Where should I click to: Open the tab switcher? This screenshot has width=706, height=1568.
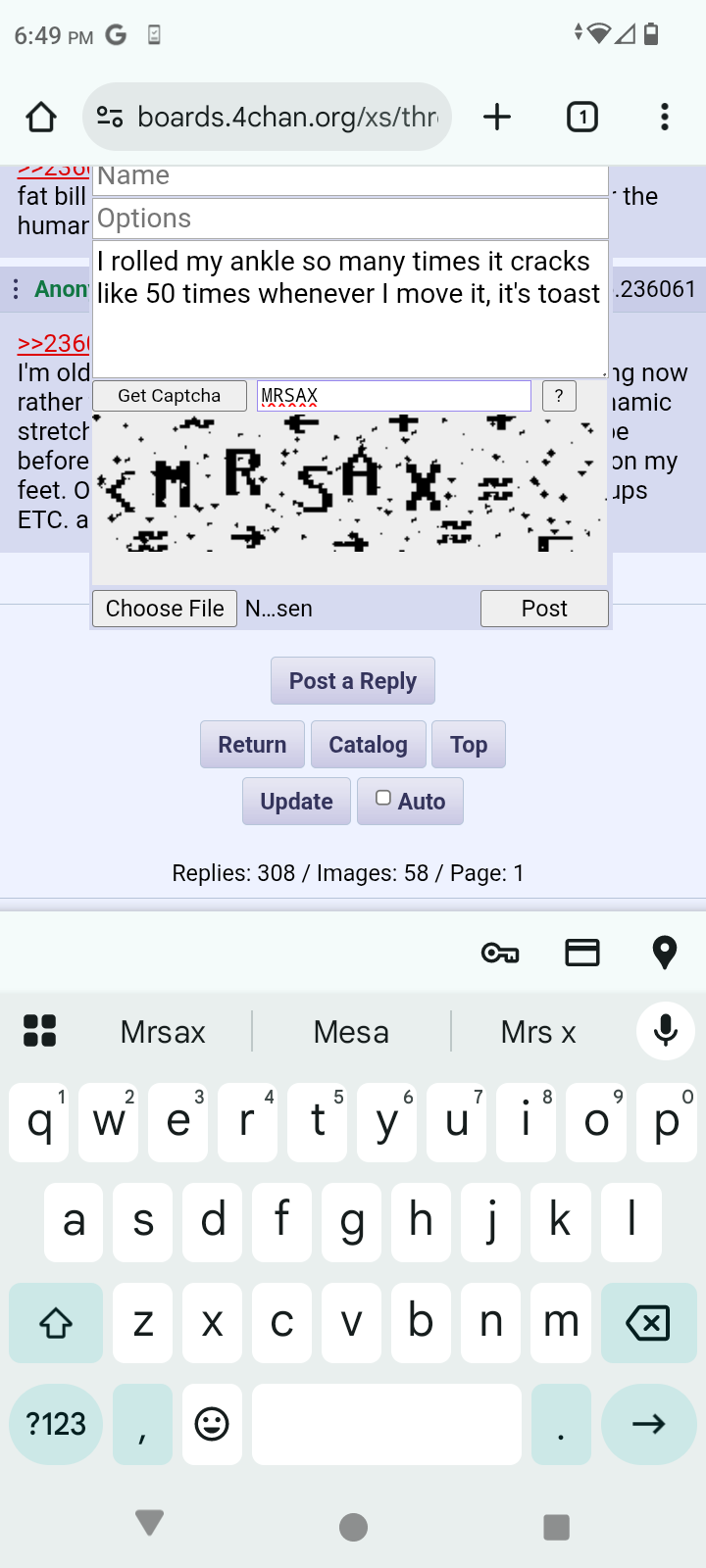point(582,118)
